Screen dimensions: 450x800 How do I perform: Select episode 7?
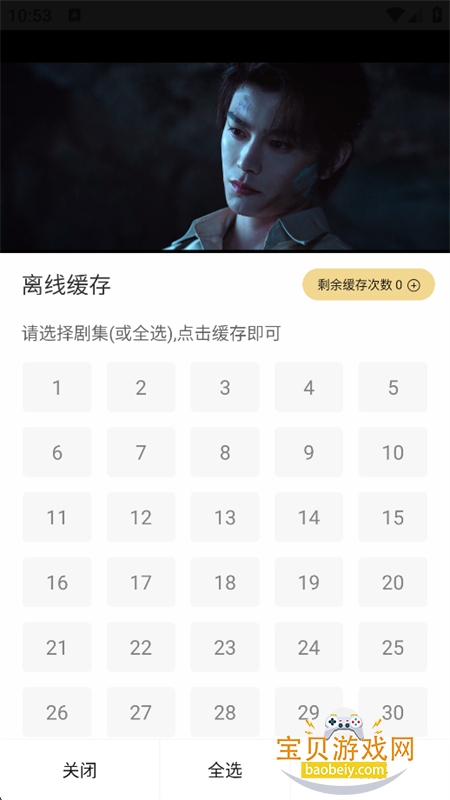click(x=141, y=452)
